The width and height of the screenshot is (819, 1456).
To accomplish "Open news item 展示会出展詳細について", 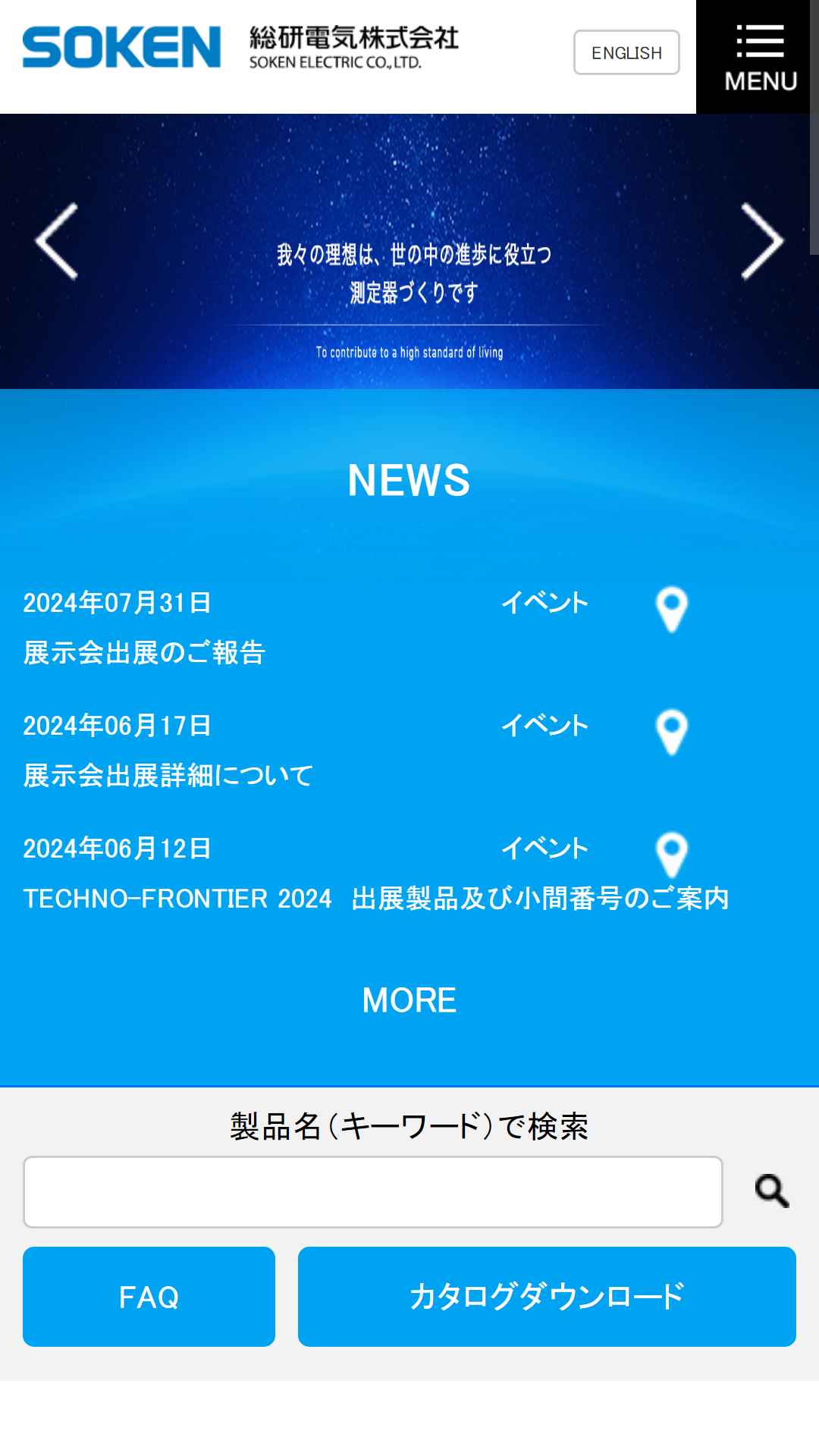I will (x=168, y=775).
